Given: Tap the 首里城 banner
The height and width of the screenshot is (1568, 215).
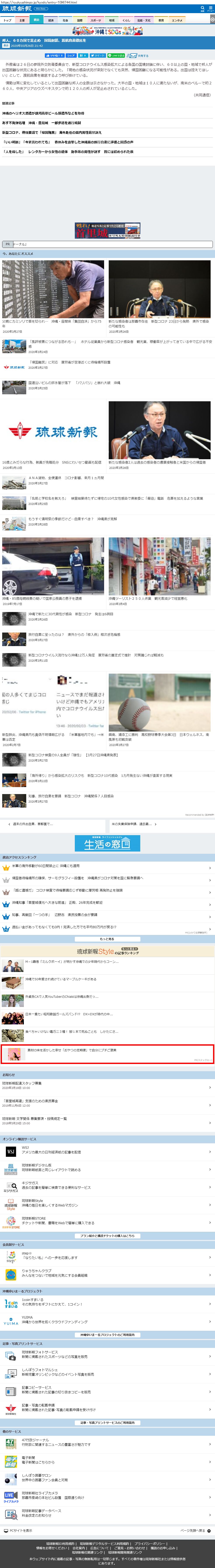Looking at the screenshot, I should pyautogui.click(x=107, y=231).
